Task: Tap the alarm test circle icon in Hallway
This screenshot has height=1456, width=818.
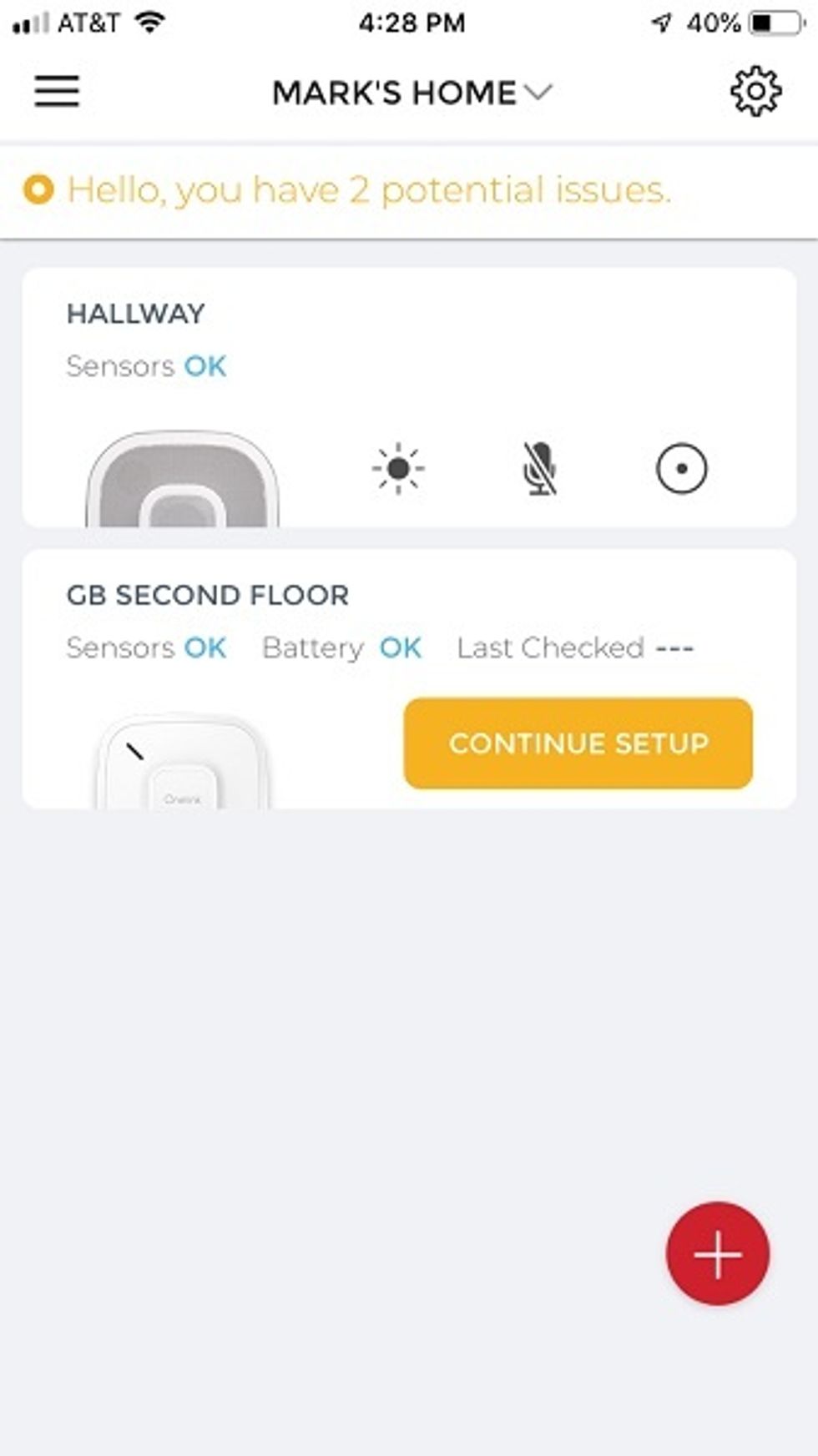Action: (683, 469)
